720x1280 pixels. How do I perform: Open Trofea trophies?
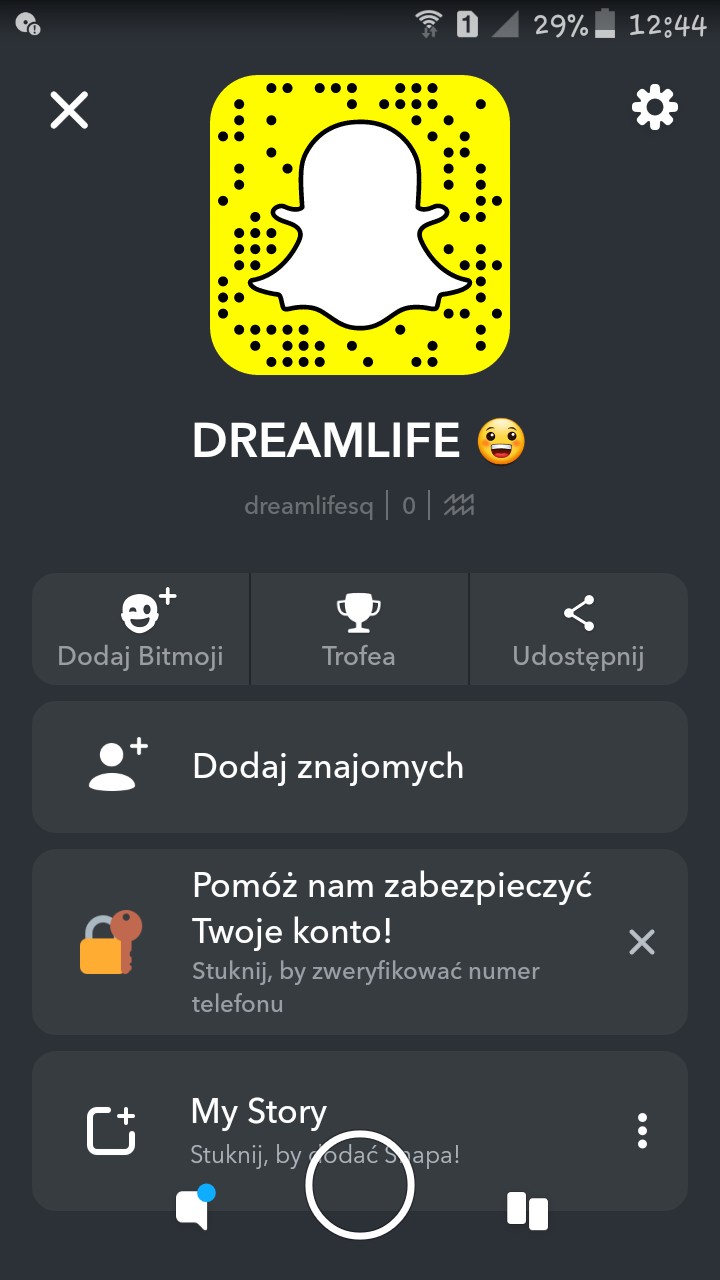point(359,629)
